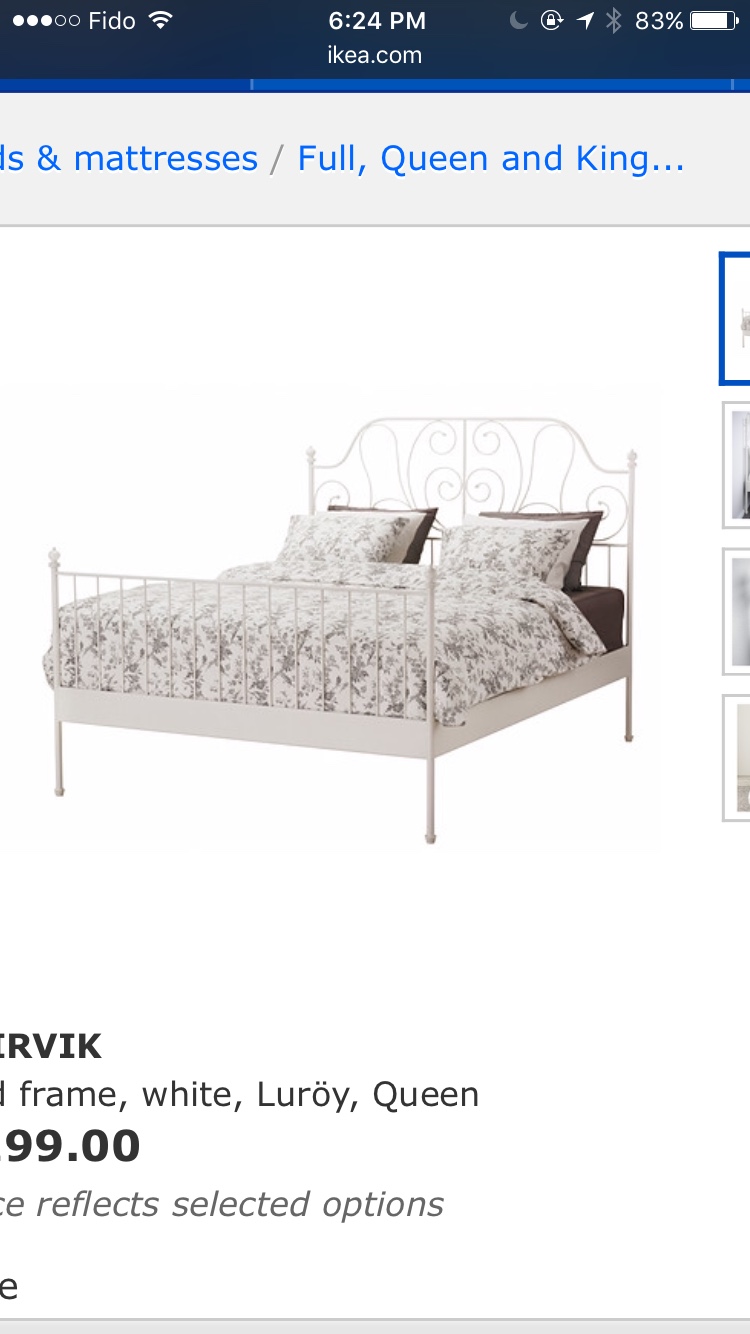Open the Beds & mattresses breadcrumb link
Screen dimensions: 750x1334
tap(128, 159)
